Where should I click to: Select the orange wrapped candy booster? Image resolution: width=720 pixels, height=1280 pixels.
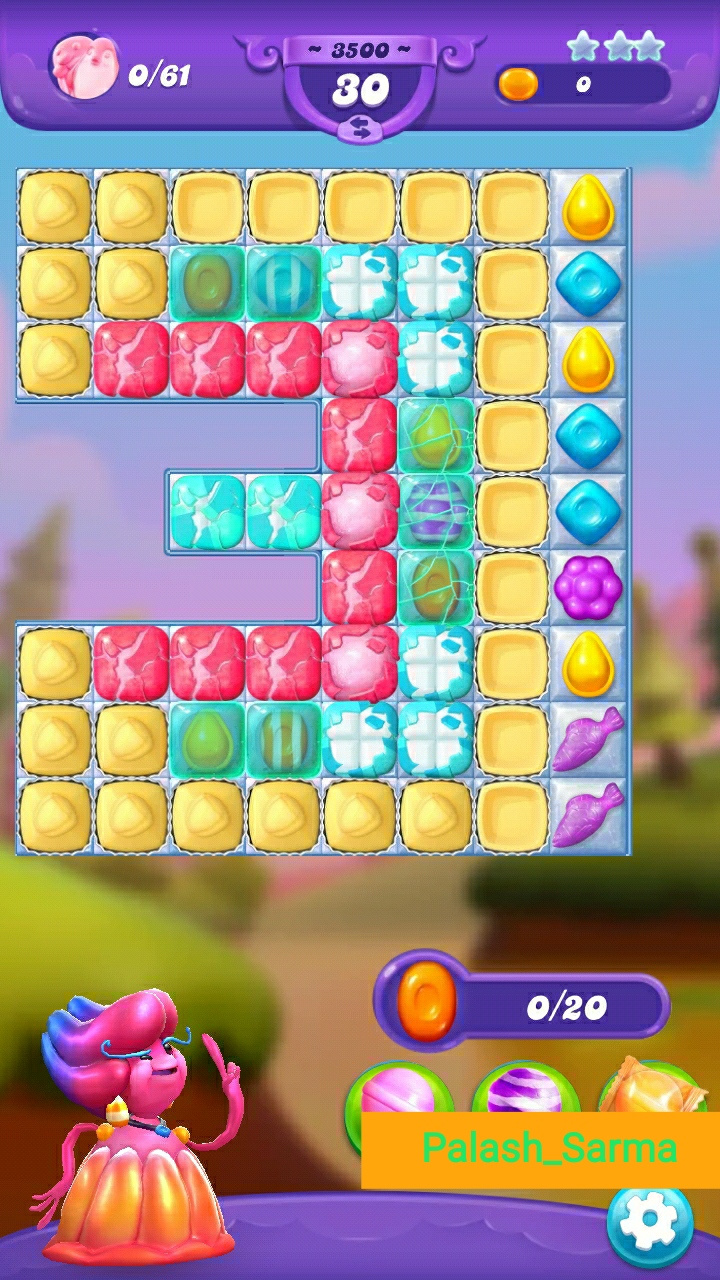click(648, 1088)
